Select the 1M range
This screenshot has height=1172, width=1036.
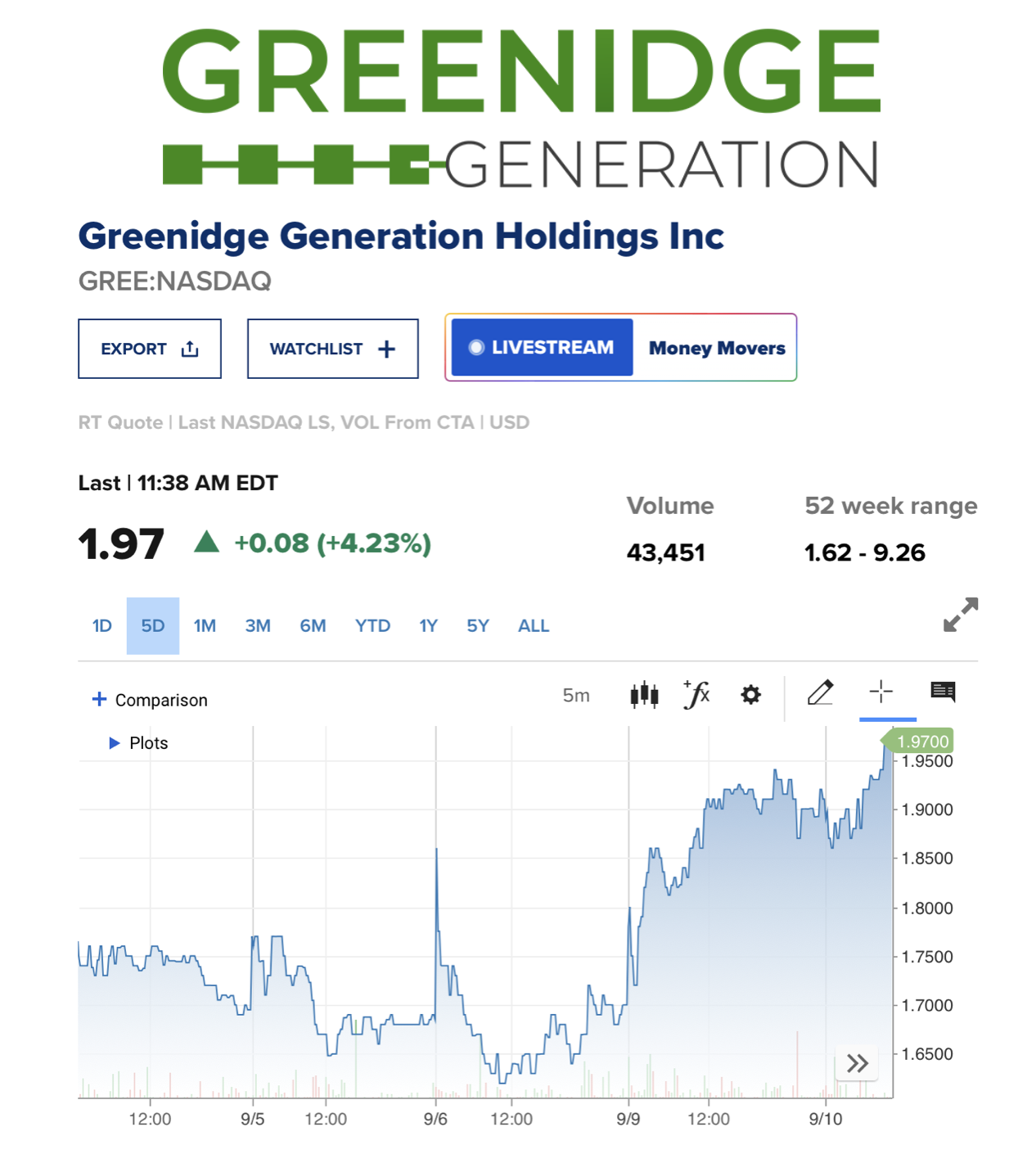(x=205, y=626)
